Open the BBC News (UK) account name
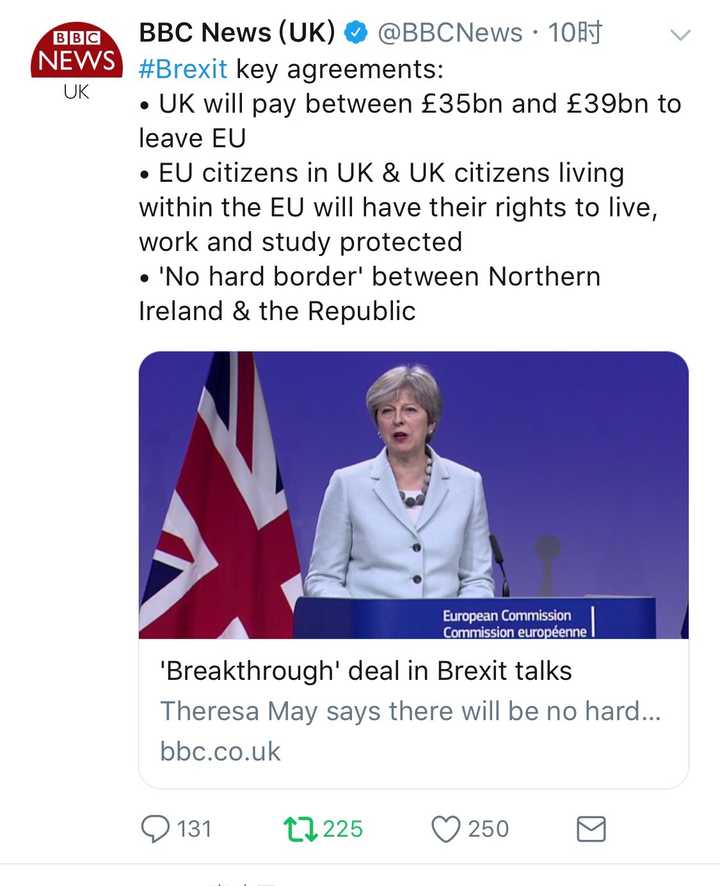720x886 pixels. [x=237, y=32]
